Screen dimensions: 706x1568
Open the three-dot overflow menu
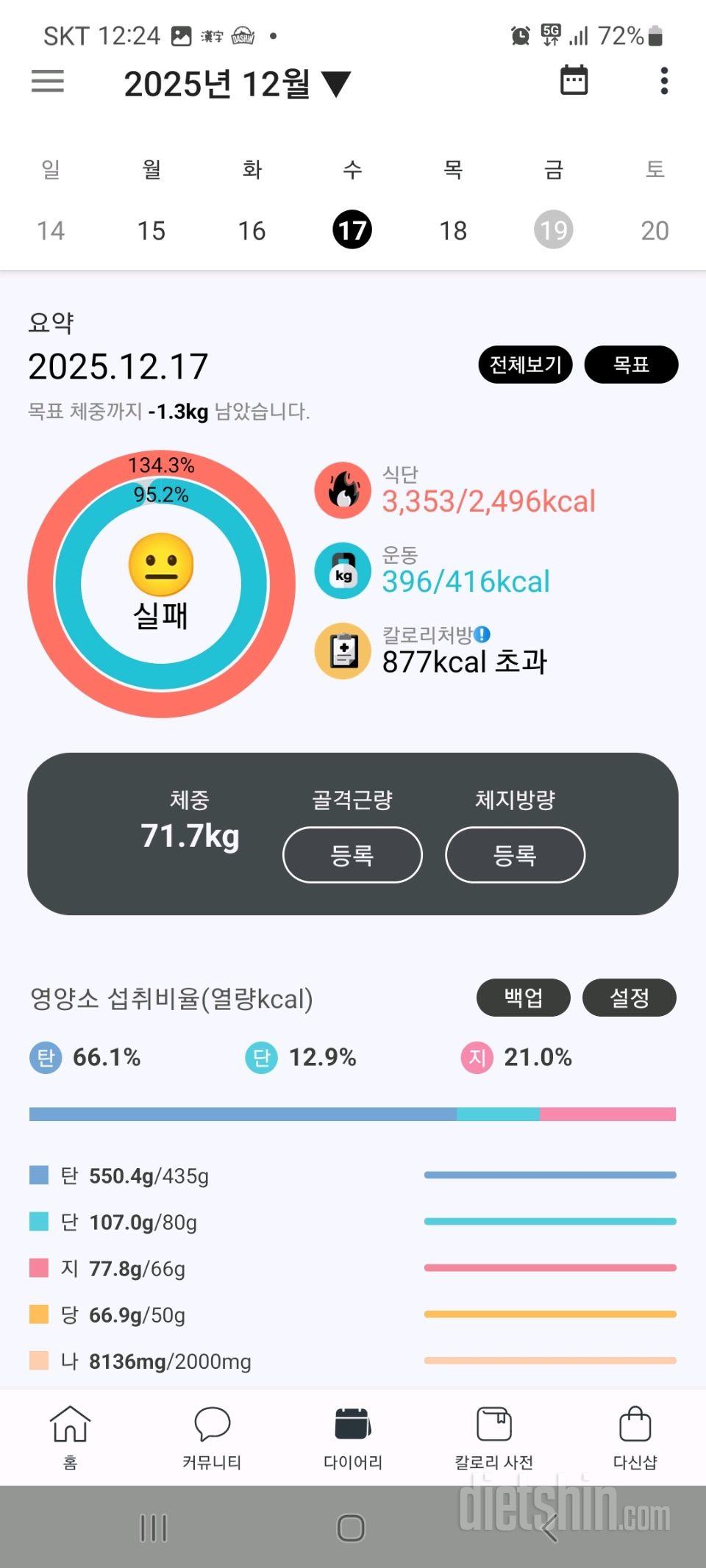(x=663, y=81)
